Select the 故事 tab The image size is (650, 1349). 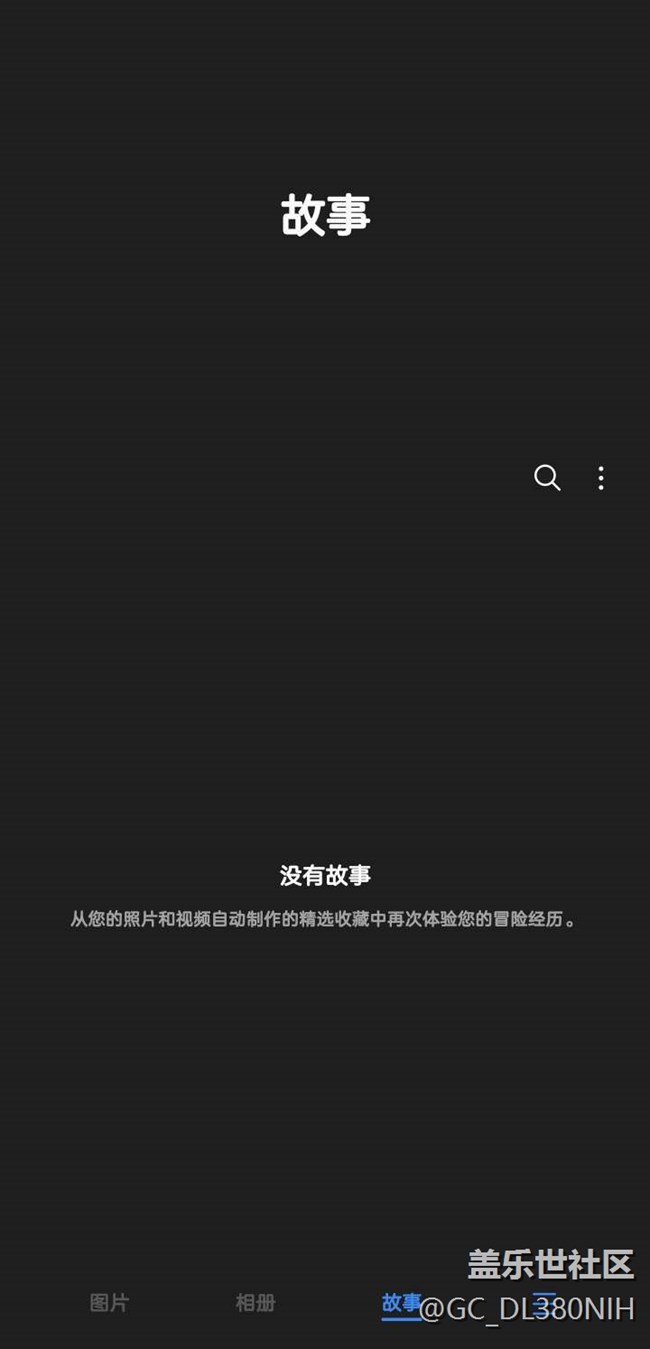(x=401, y=1303)
